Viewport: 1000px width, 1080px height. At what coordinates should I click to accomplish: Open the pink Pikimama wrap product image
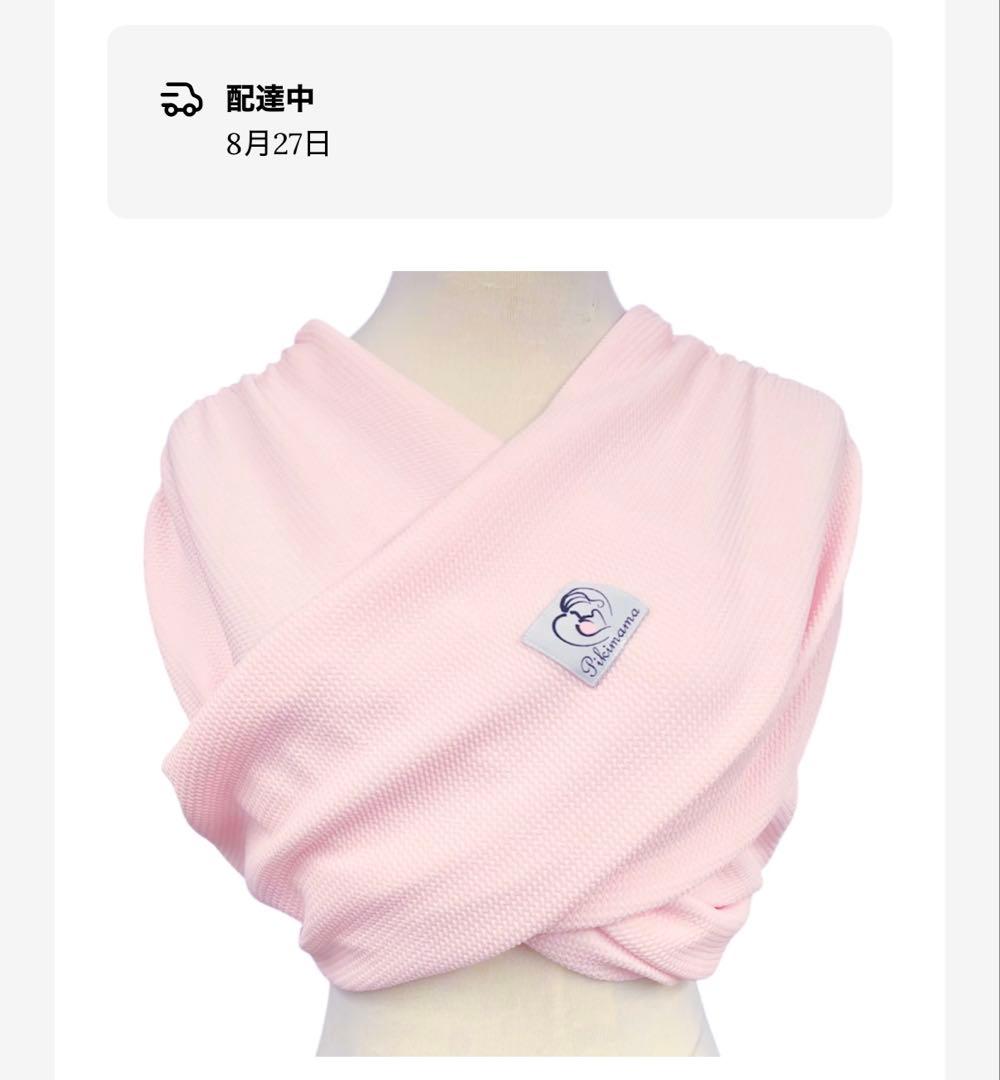(499, 660)
